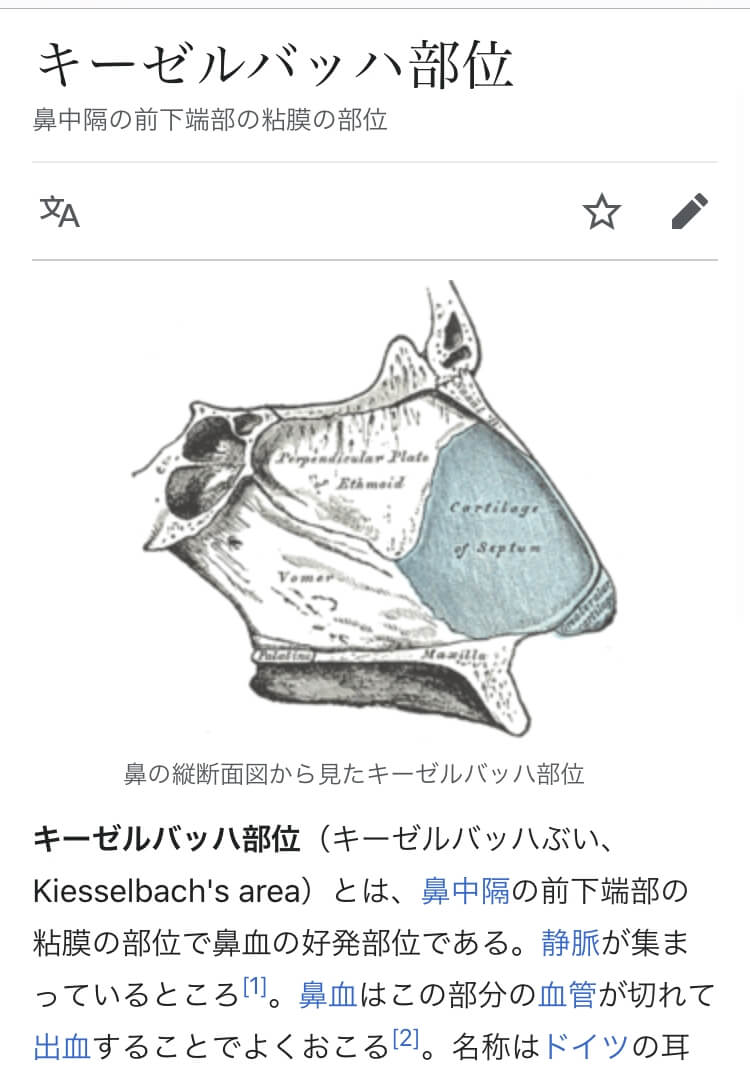Edit the article with the pencil icon

pyautogui.click(x=690, y=211)
